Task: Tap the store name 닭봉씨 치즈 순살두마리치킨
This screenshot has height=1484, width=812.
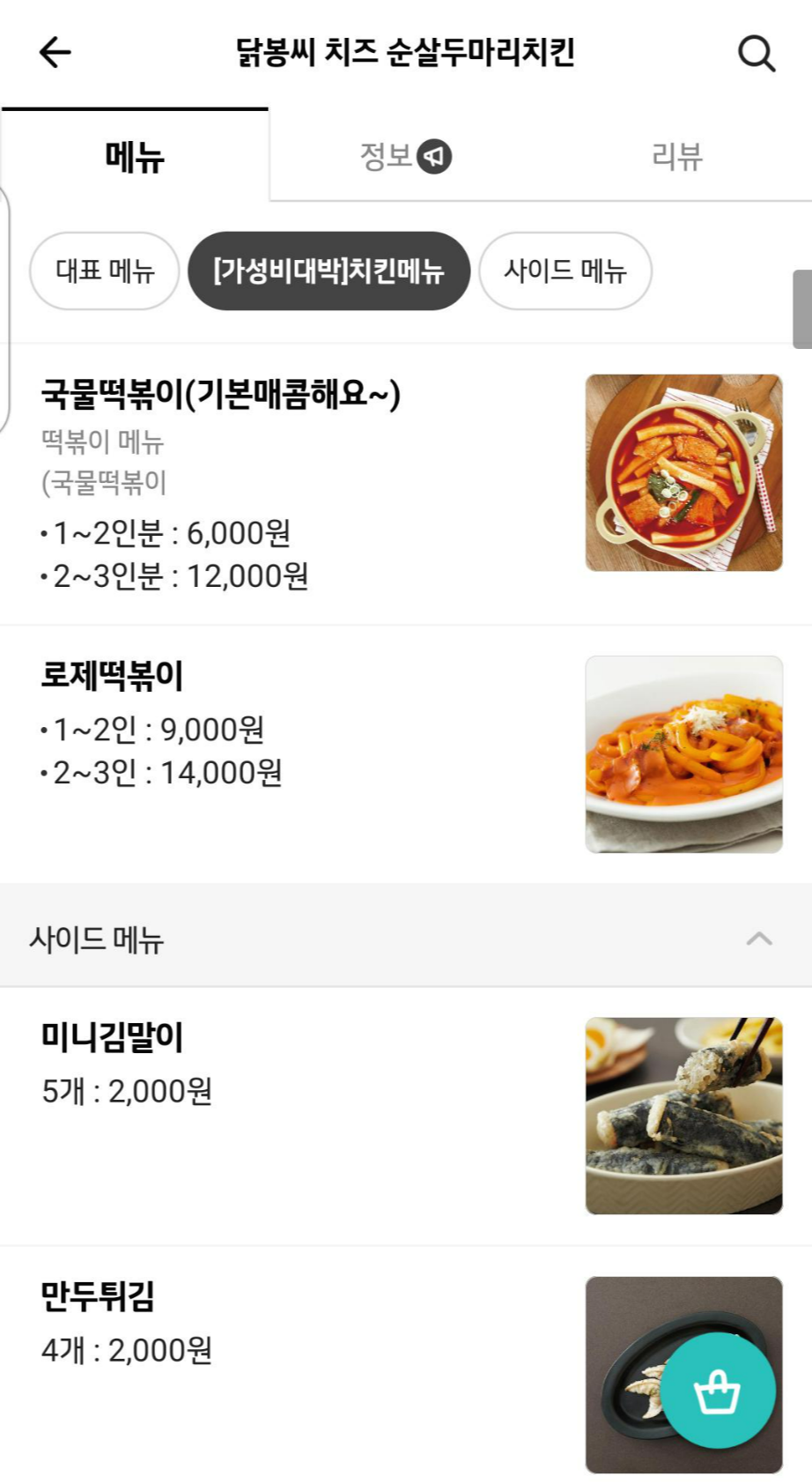Action: click(406, 53)
